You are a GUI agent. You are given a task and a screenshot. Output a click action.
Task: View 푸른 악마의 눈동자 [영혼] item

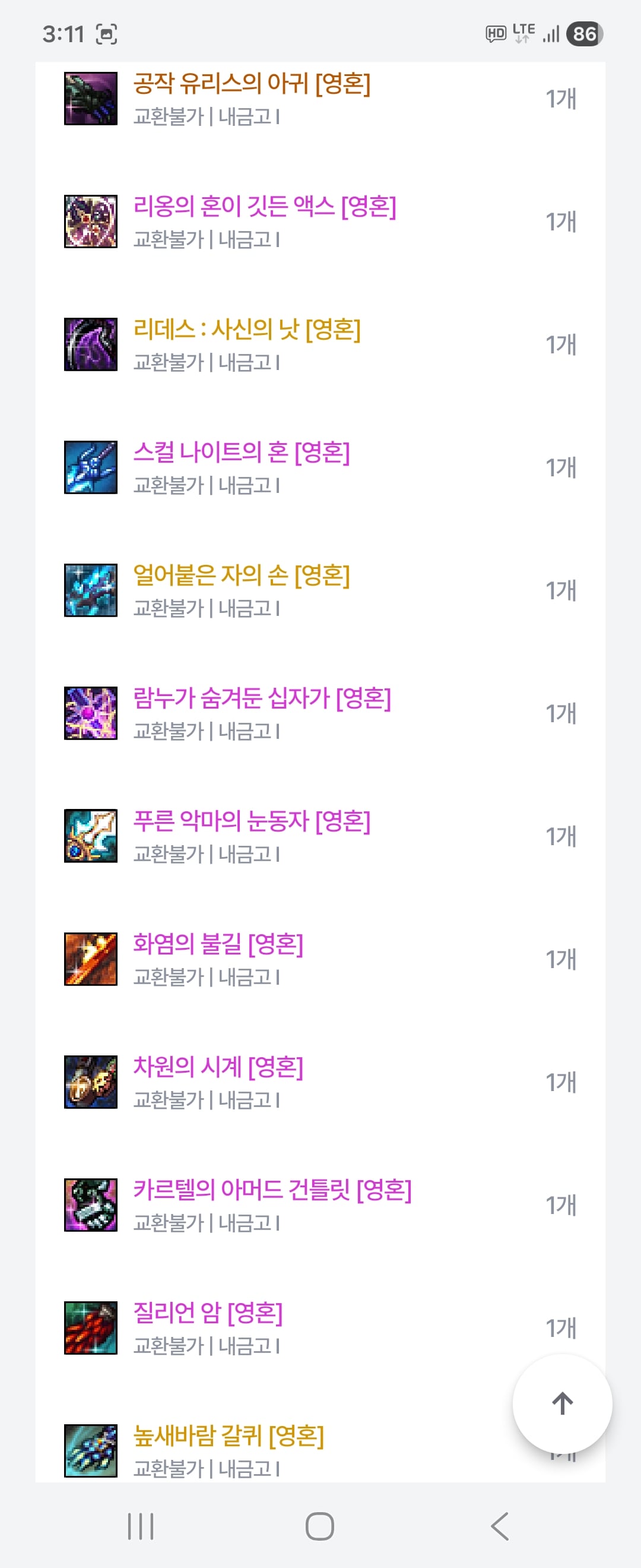click(x=251, y=822)
